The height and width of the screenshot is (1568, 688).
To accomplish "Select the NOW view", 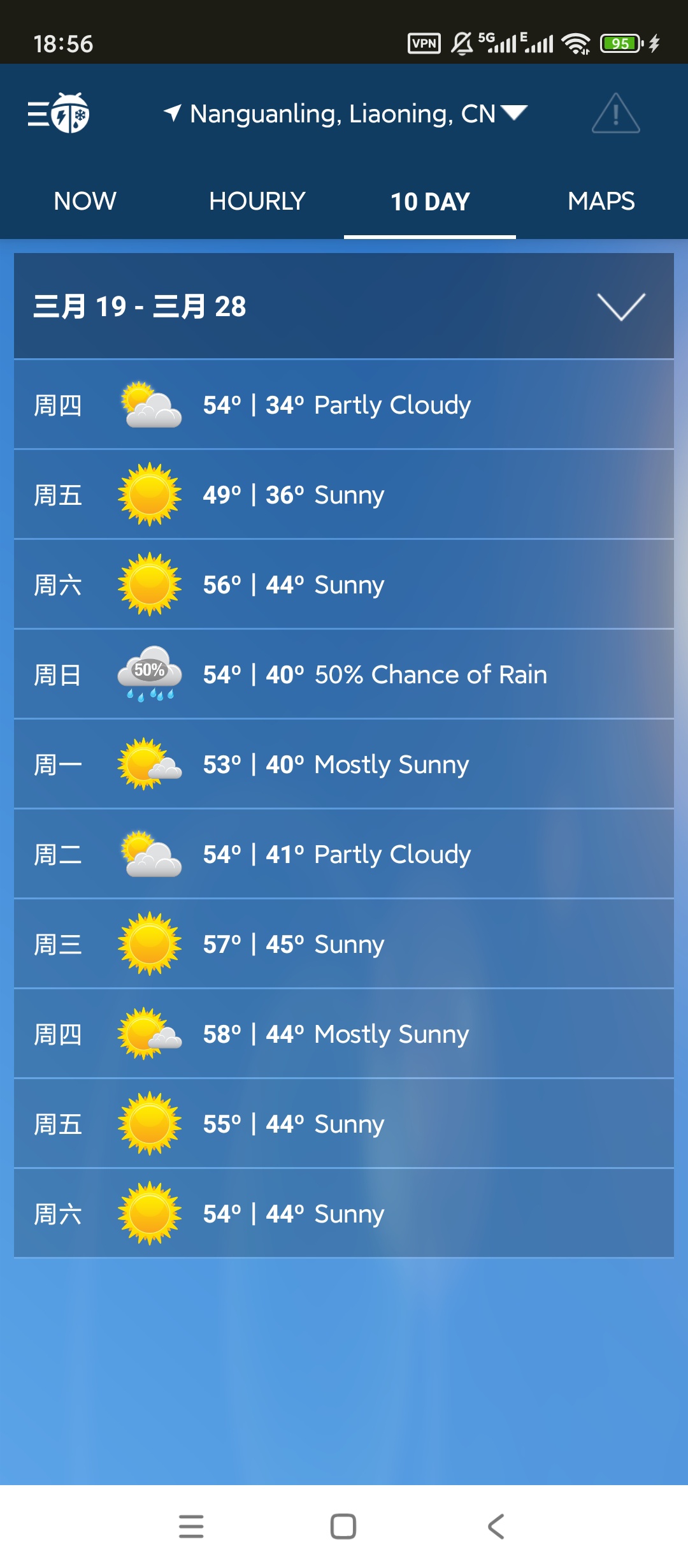I will (x=85, y=201).
